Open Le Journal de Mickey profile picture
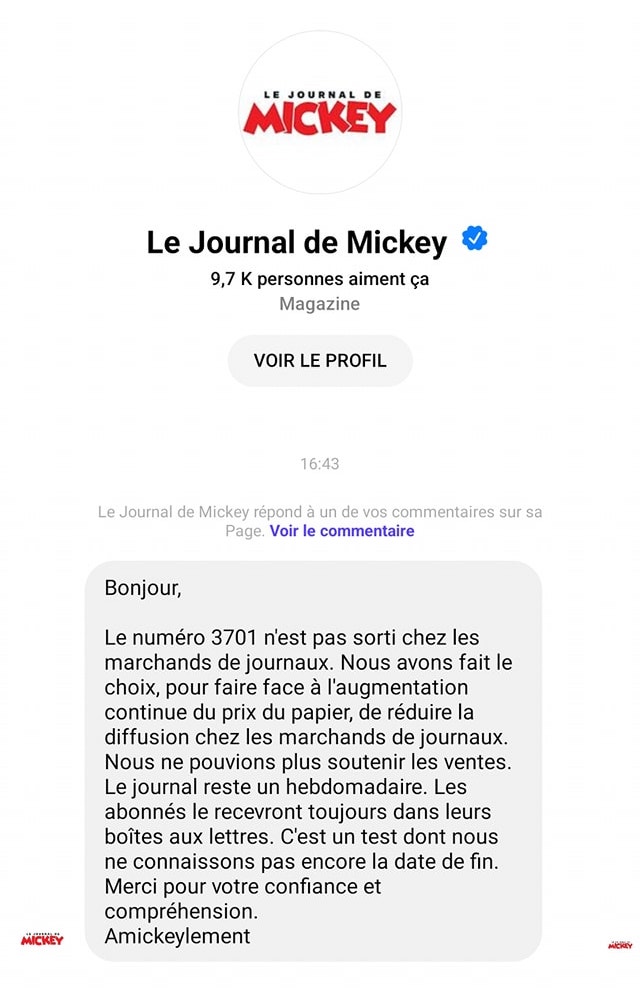Screen dimensions: 640x988 tap(320, 113)
